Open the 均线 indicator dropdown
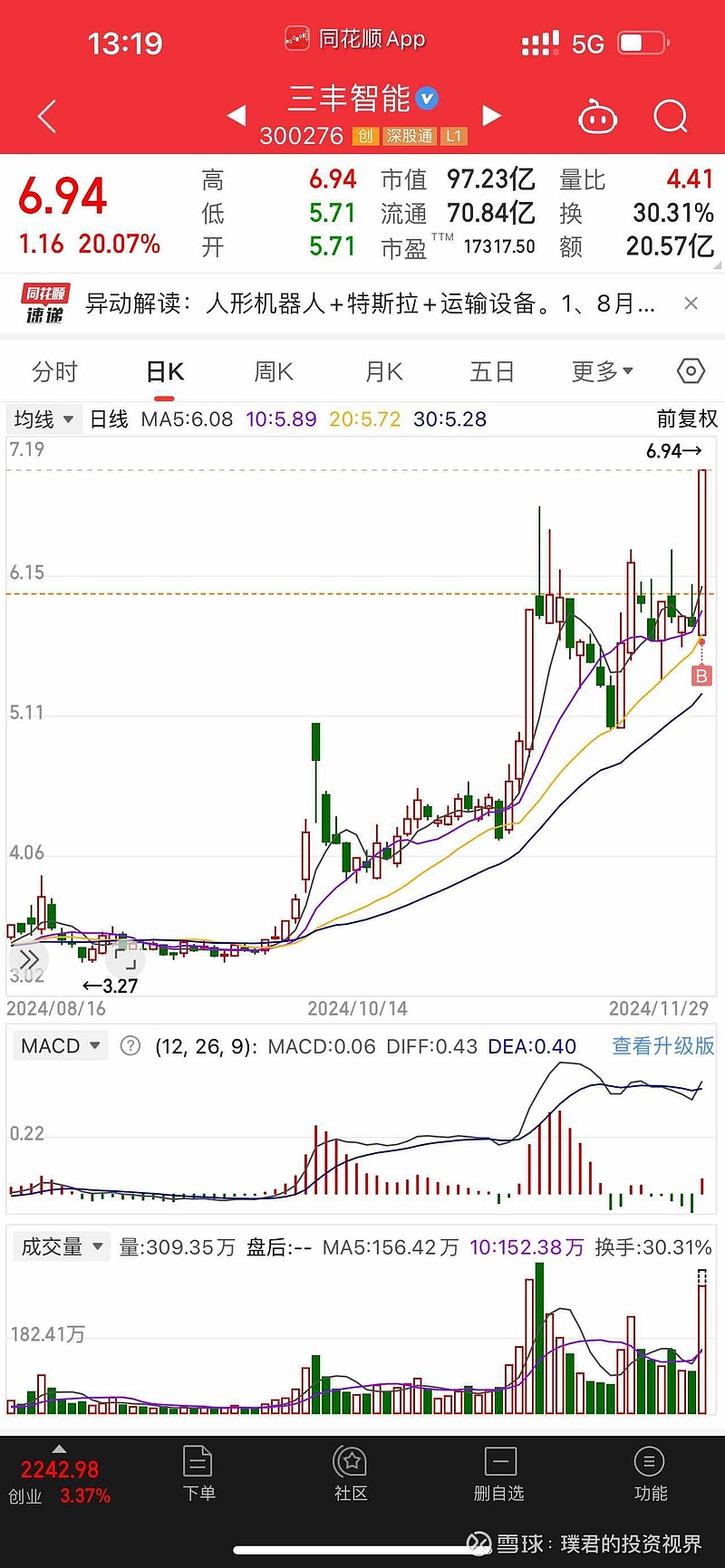Image resolution: width=725 pixels, height=1568 pixels. tap(43, 419)
